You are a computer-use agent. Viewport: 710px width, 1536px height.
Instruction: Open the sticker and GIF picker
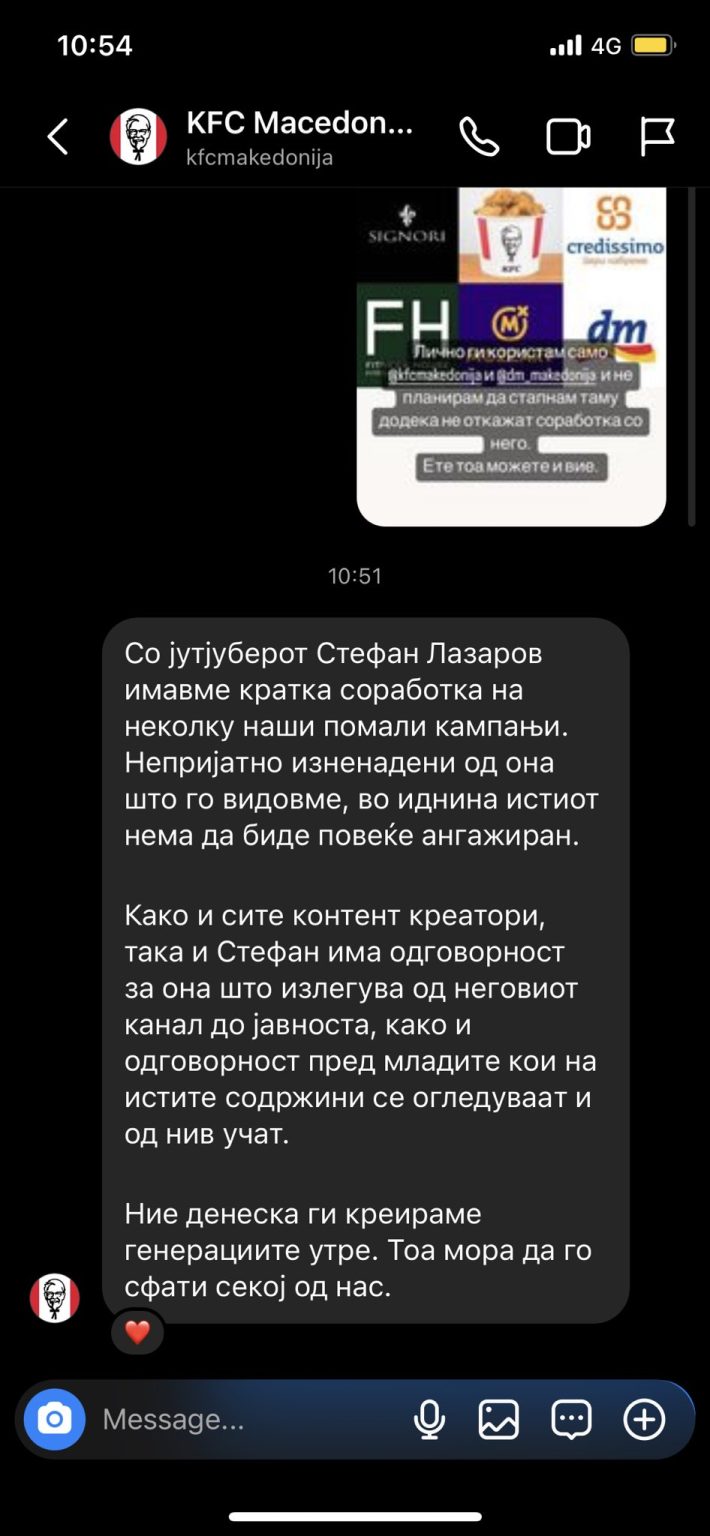point(571,1419)
